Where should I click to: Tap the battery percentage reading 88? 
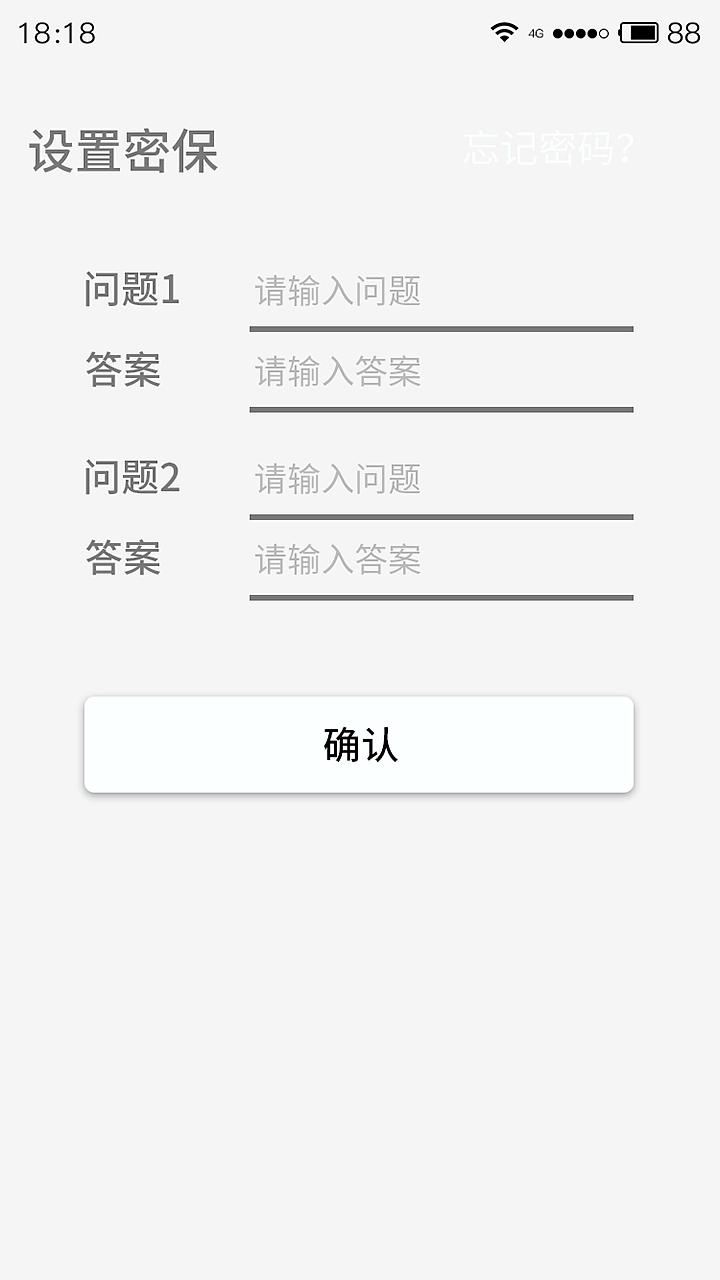687,32
